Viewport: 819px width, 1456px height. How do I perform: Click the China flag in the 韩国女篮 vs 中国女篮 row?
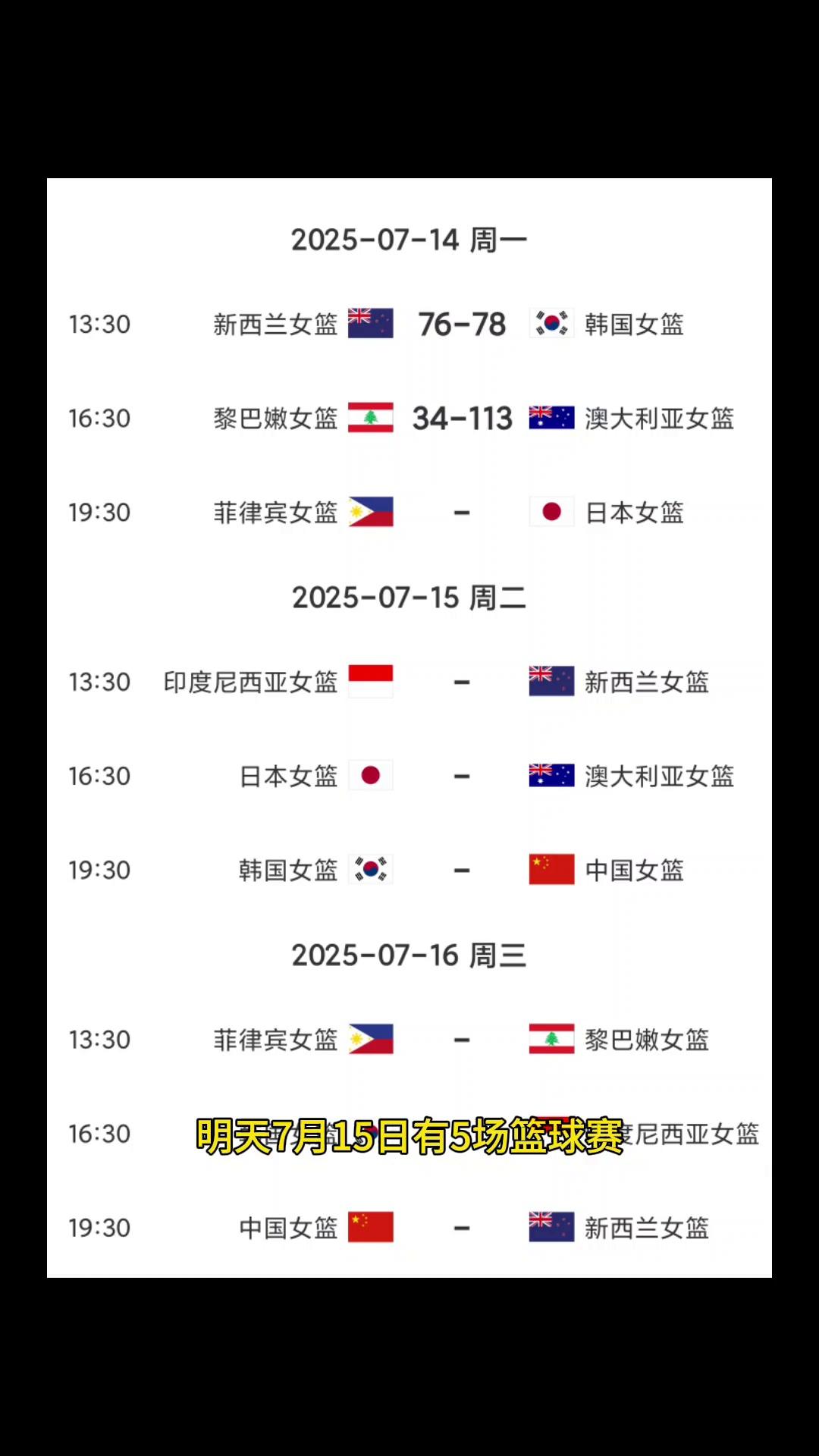tap(551, 870)
